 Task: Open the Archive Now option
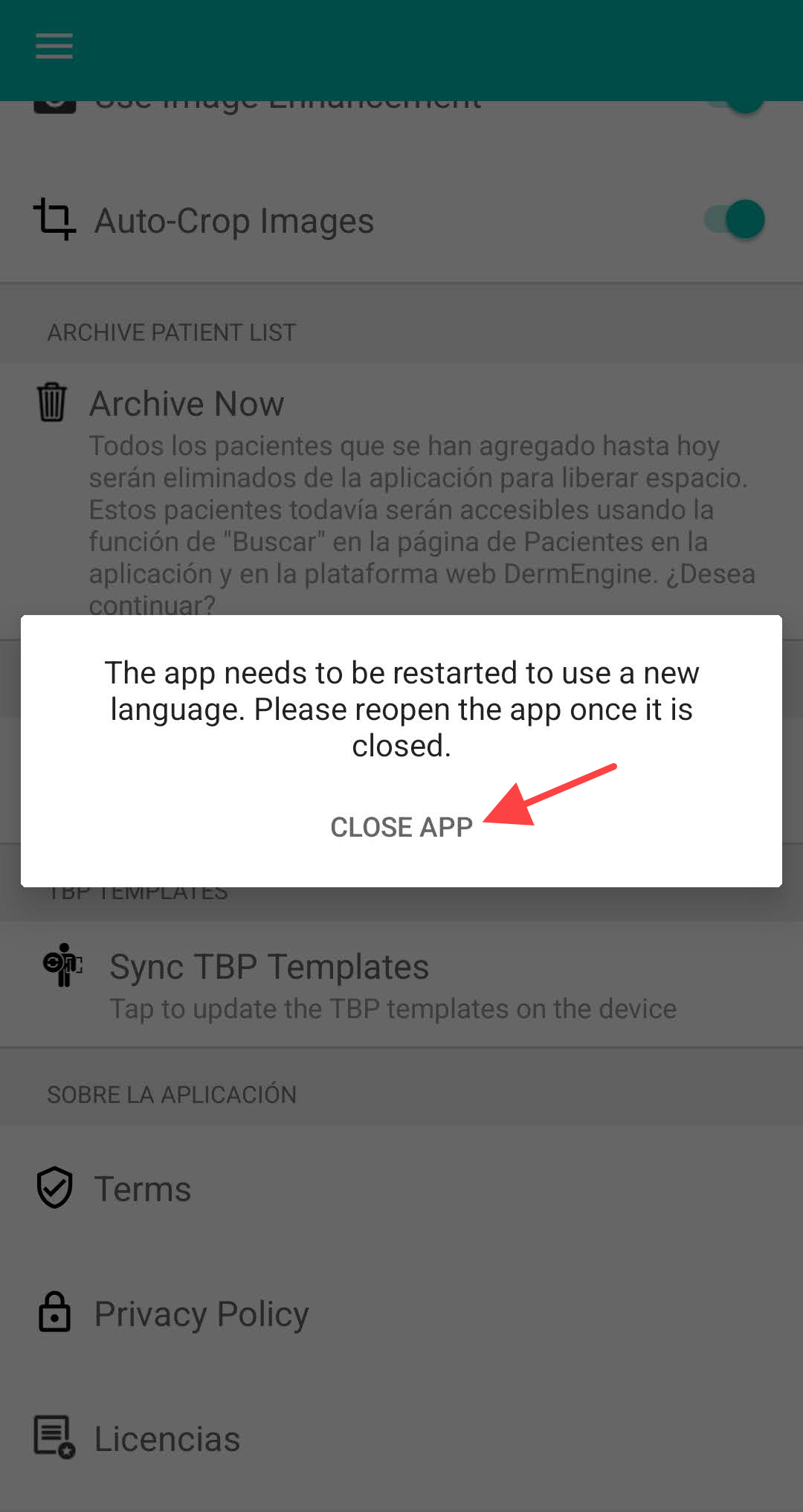coord(186,405)
